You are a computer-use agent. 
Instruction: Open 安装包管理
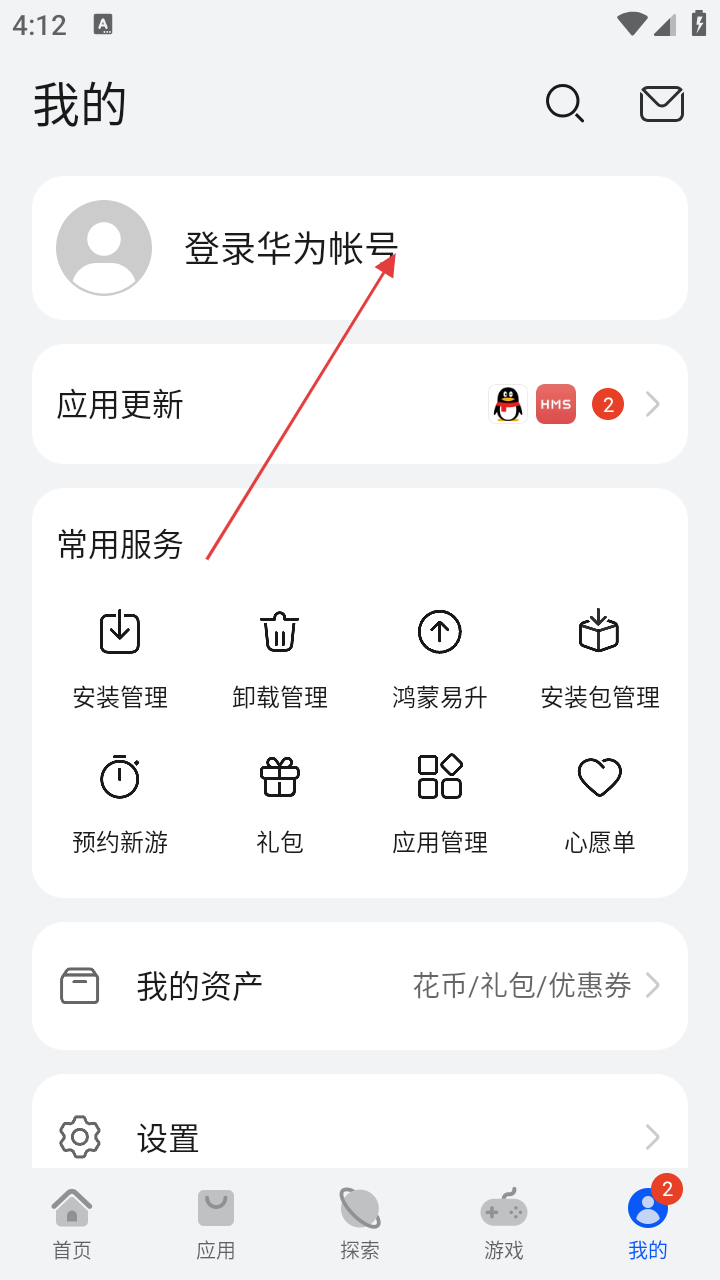[x=600, y=655]
